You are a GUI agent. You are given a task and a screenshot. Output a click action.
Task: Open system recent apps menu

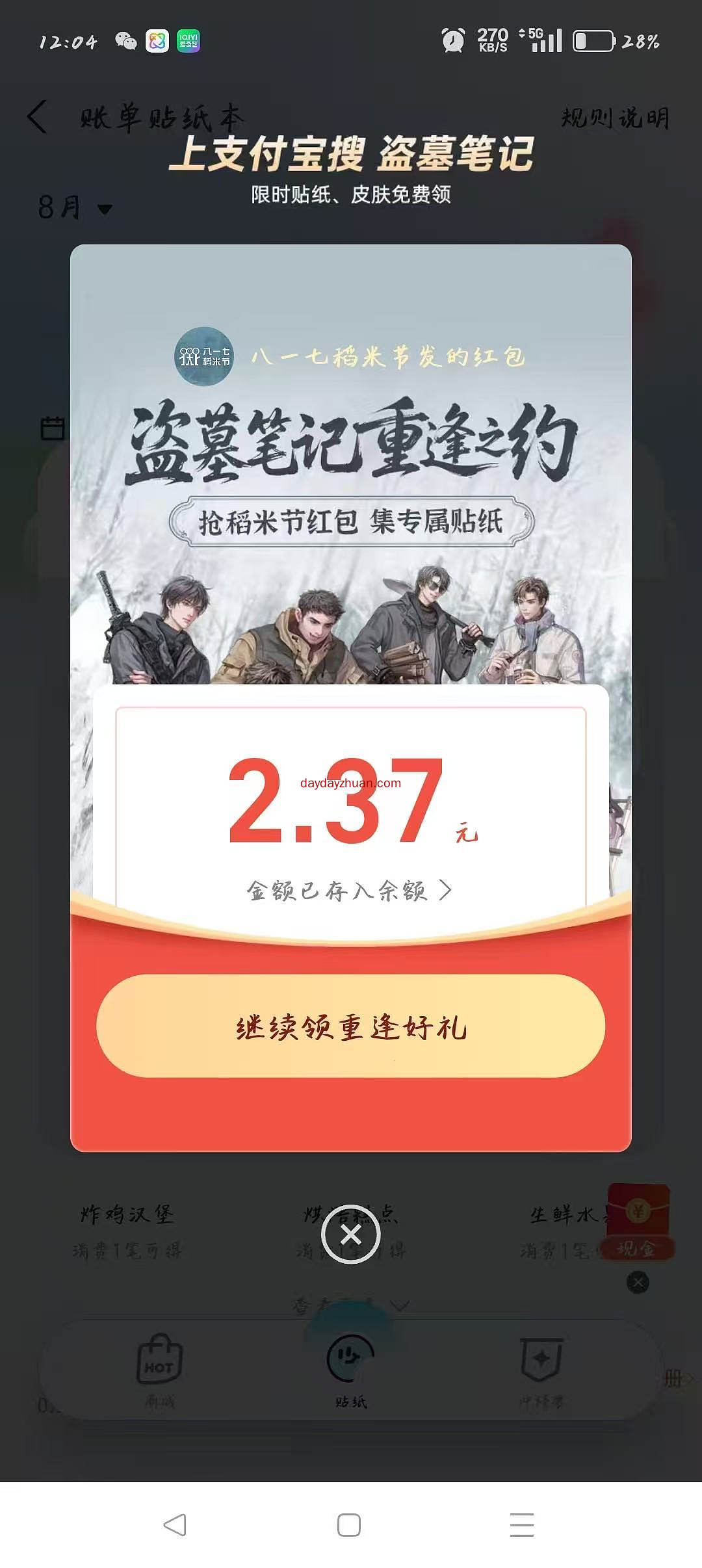click(521, 1525)
